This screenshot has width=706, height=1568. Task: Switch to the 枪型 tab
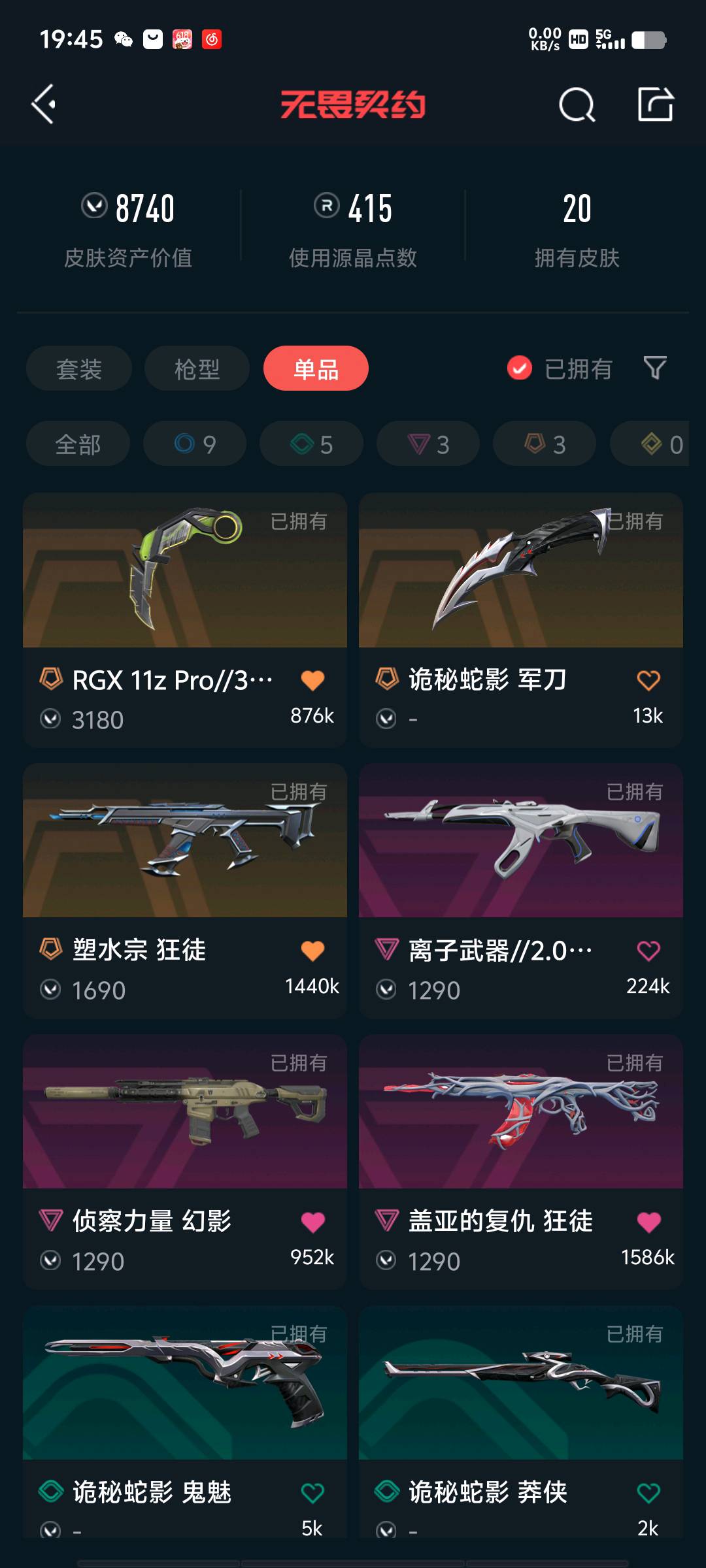(x=197, y=368)
